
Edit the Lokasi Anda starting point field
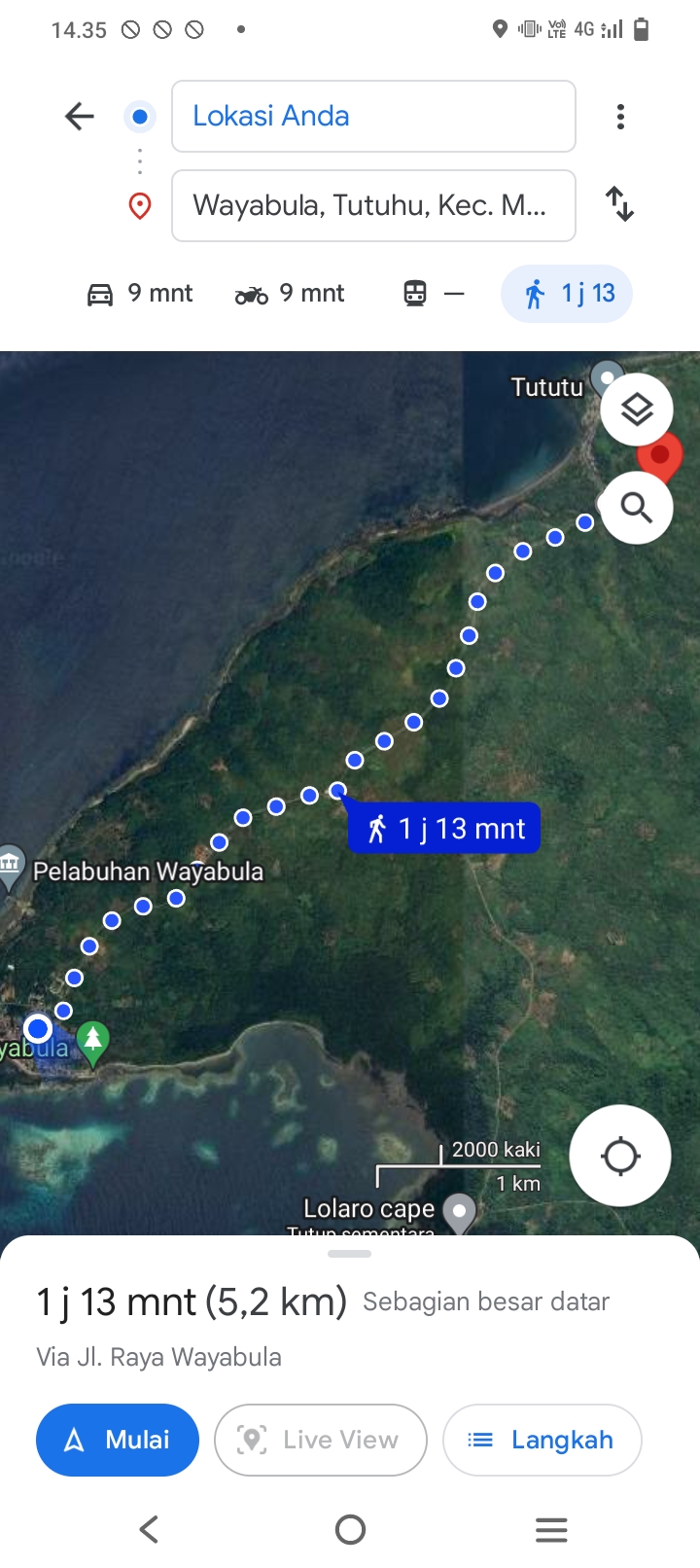[373, 117]
